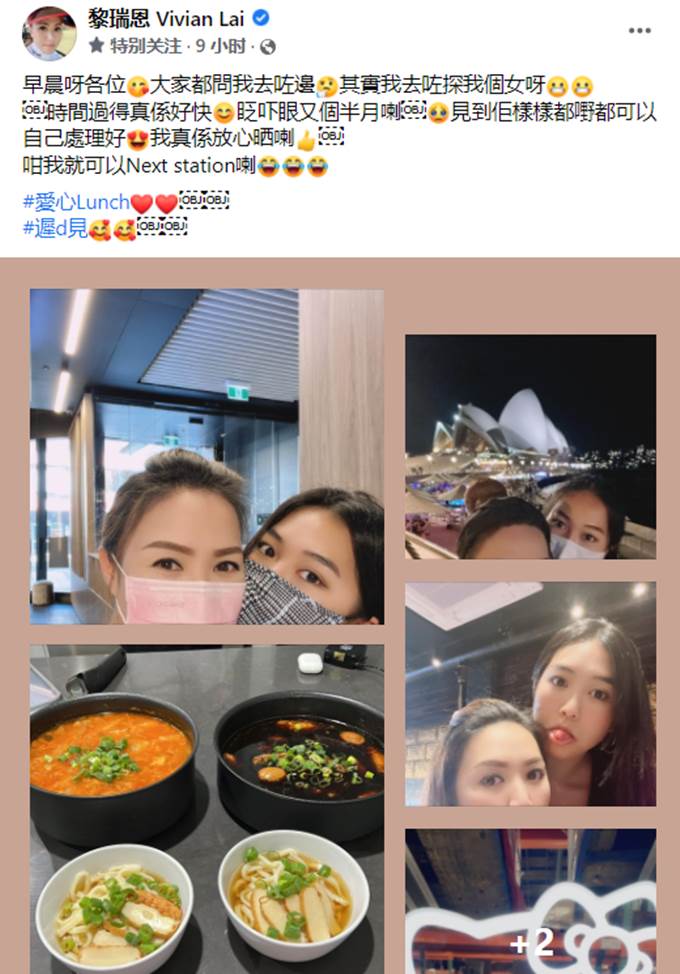Image resolution: width=680 pixels, height=974 pixels.
Task: Open the post's three-dot options menu
Action: [x=639, y=31]
